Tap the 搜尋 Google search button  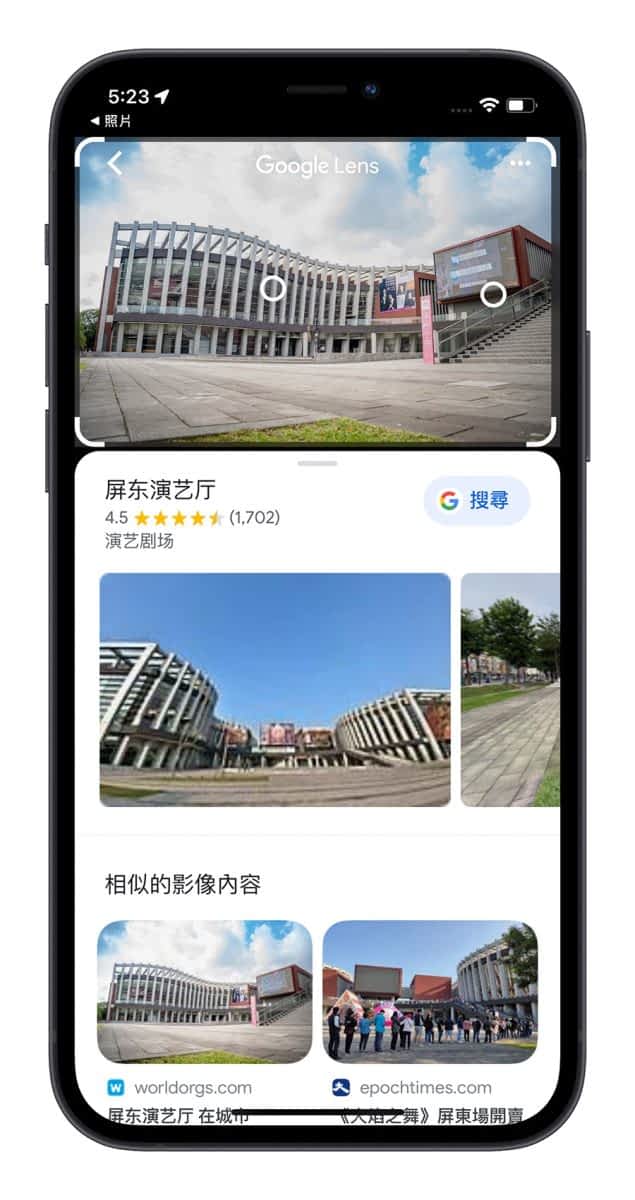point(476,501)
